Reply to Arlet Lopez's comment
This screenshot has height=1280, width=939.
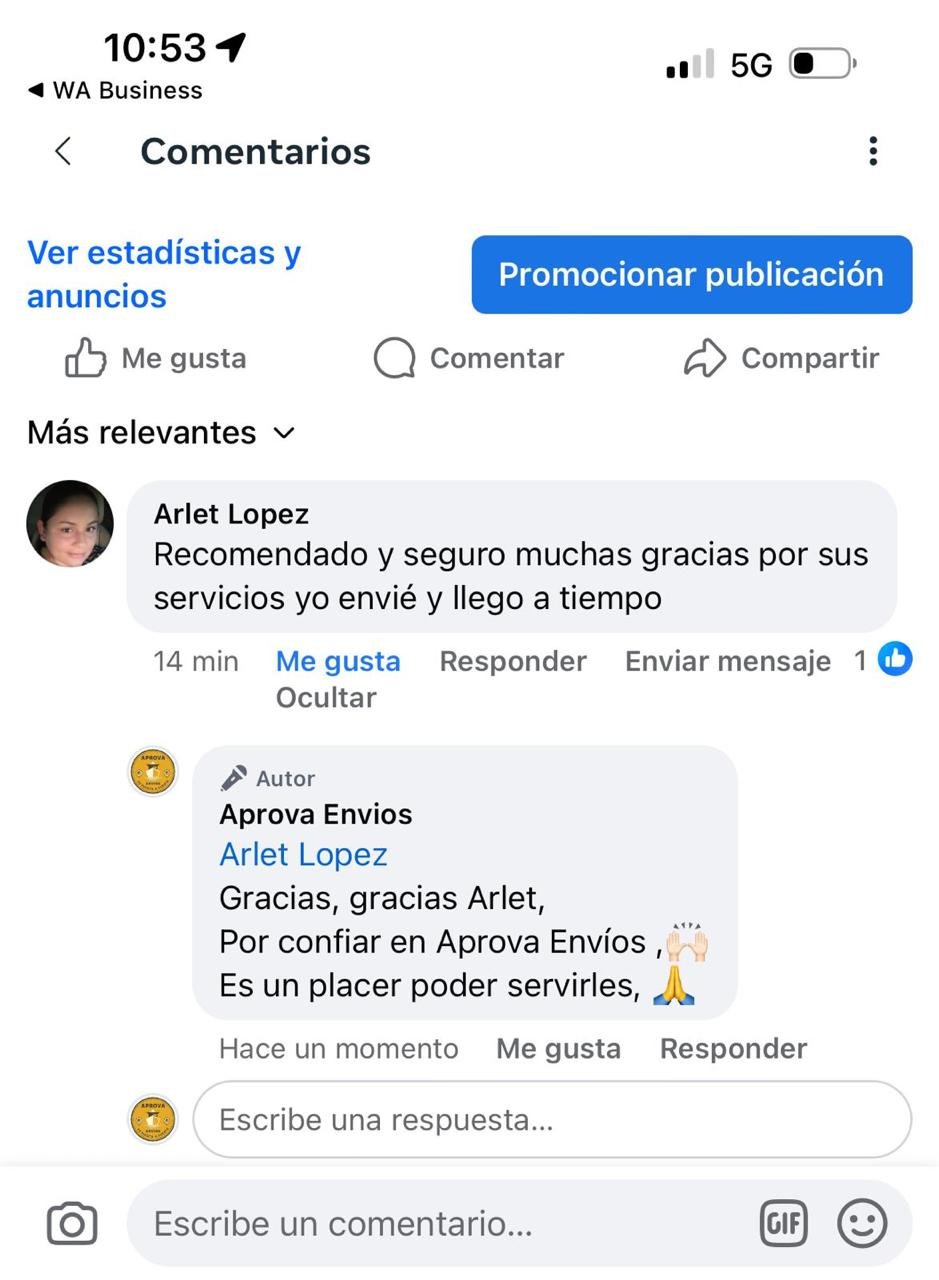(512, 661)
